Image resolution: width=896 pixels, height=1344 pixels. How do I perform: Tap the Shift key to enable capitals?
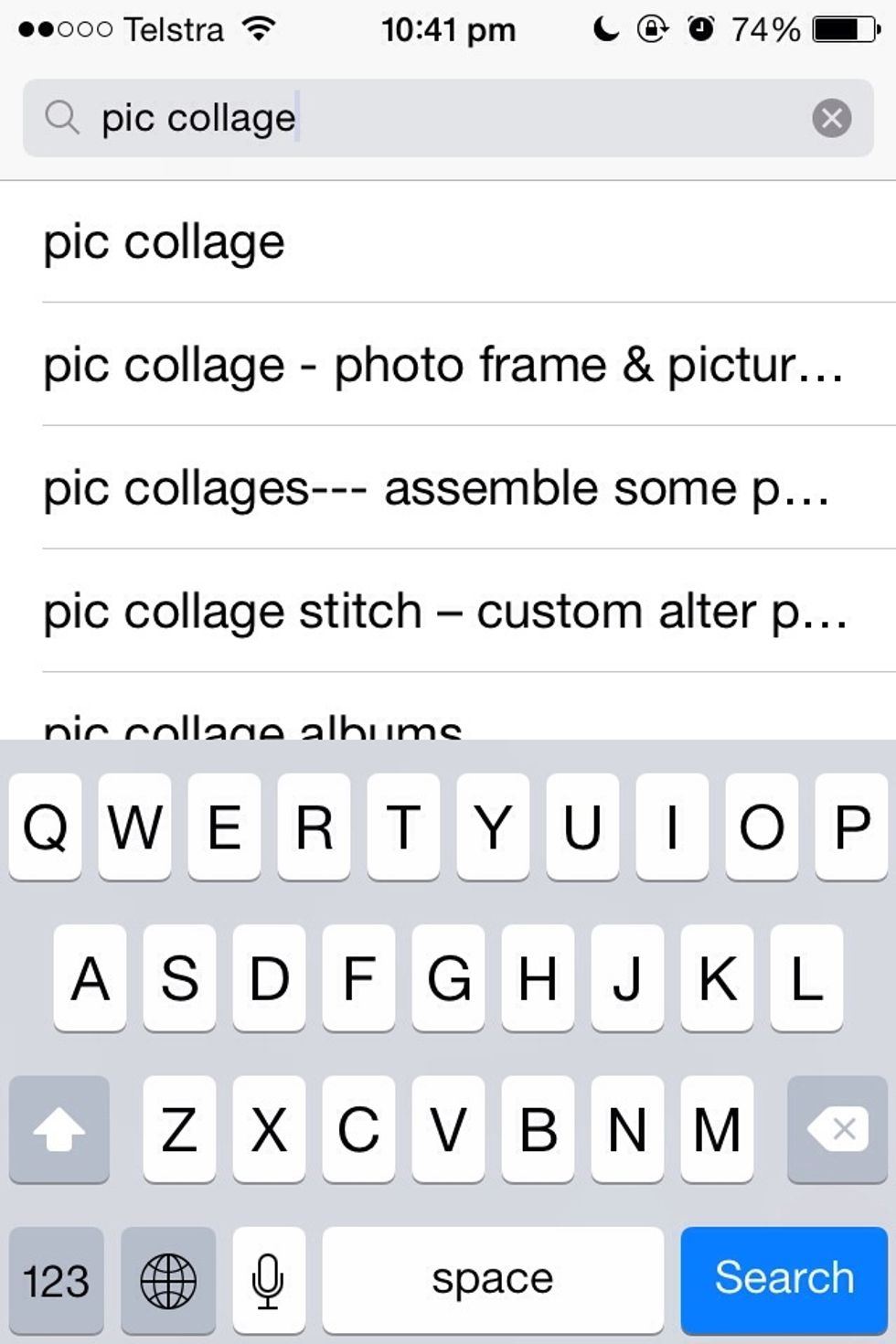[x=59, y=1130]
